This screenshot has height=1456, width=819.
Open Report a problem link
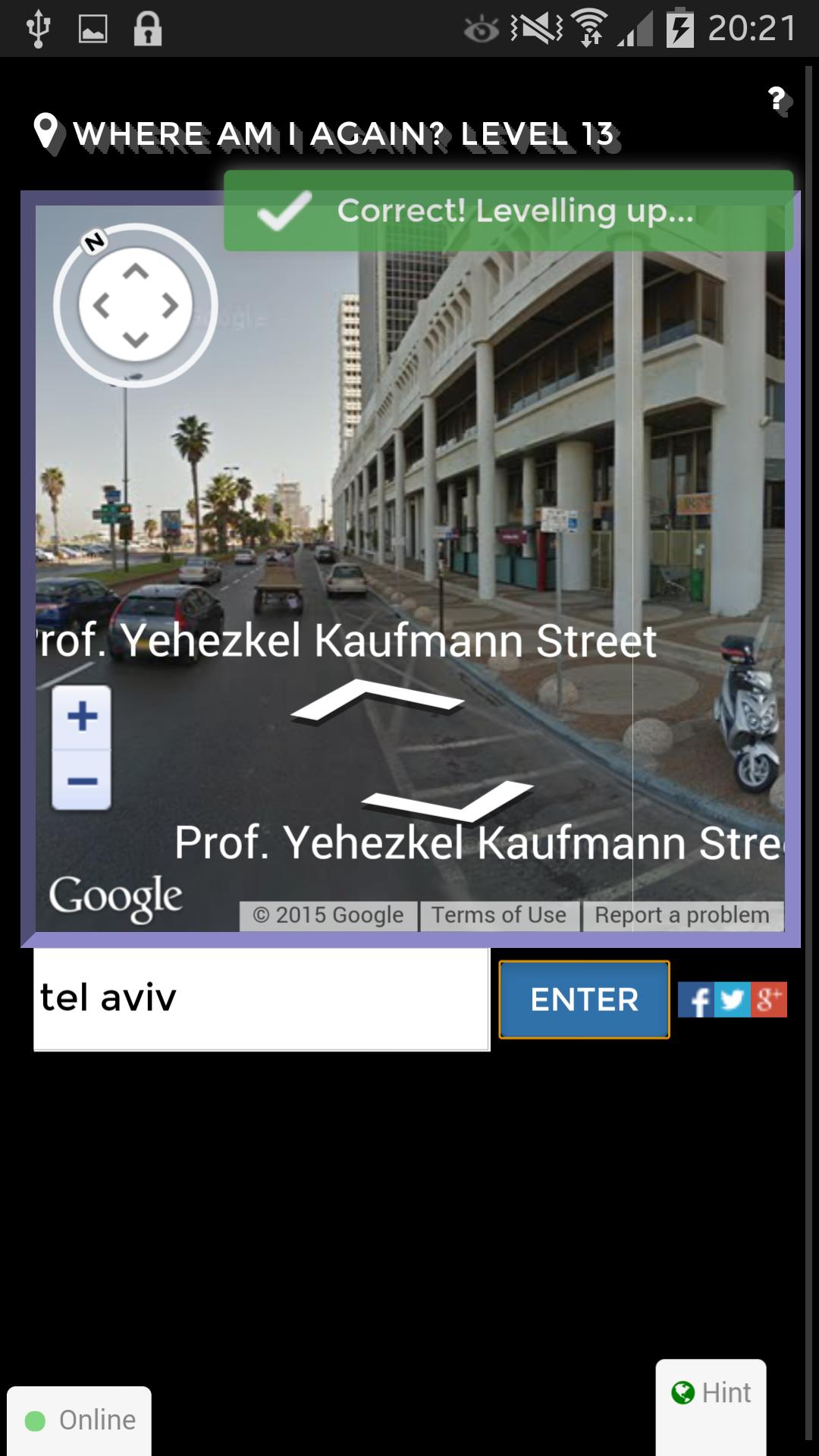[x=682, y=915]
